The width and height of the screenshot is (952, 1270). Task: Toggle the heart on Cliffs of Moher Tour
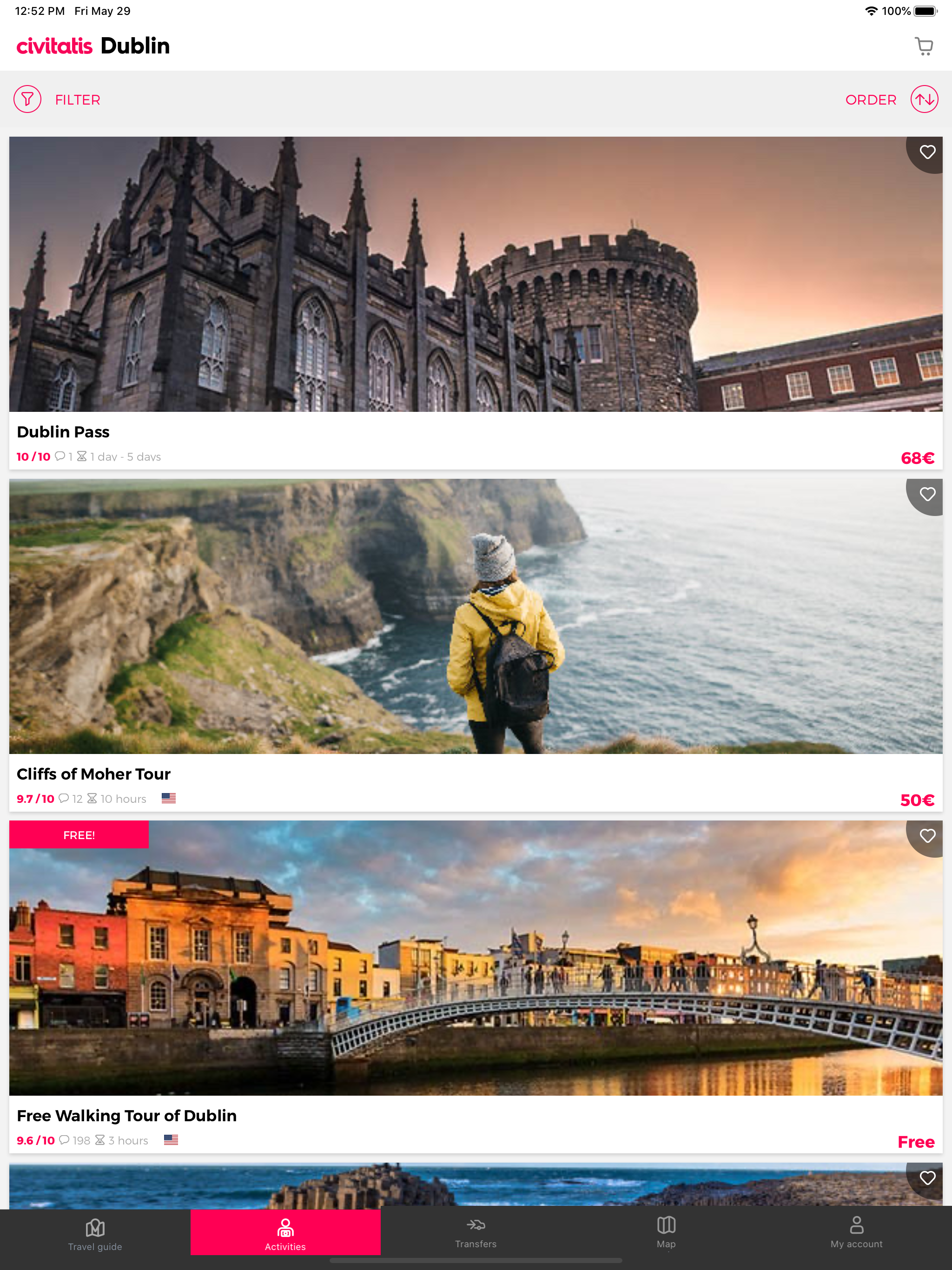[x=927, y=494]
